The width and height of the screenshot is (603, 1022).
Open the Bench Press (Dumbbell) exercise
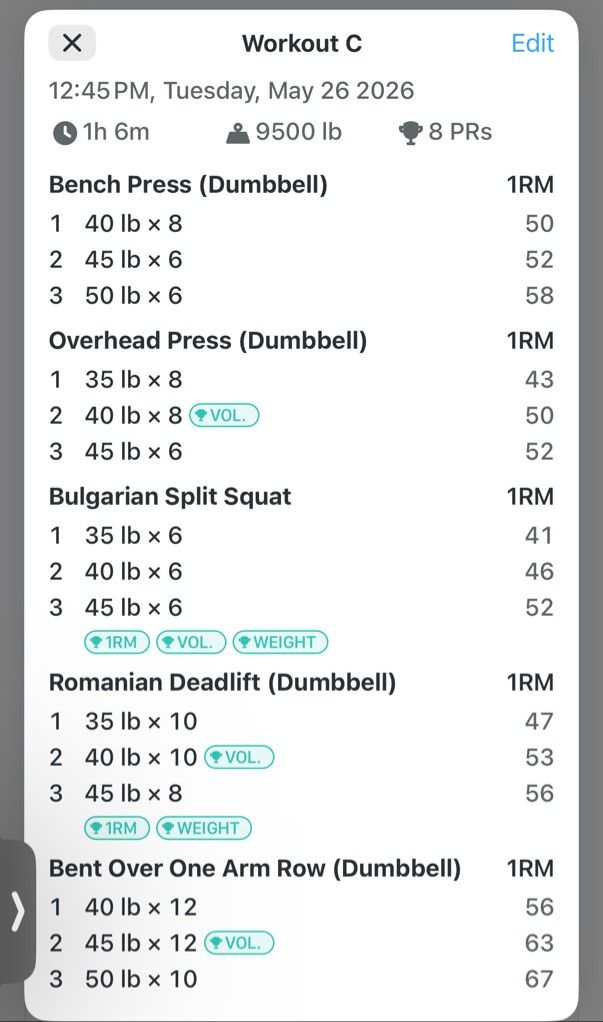188,184
